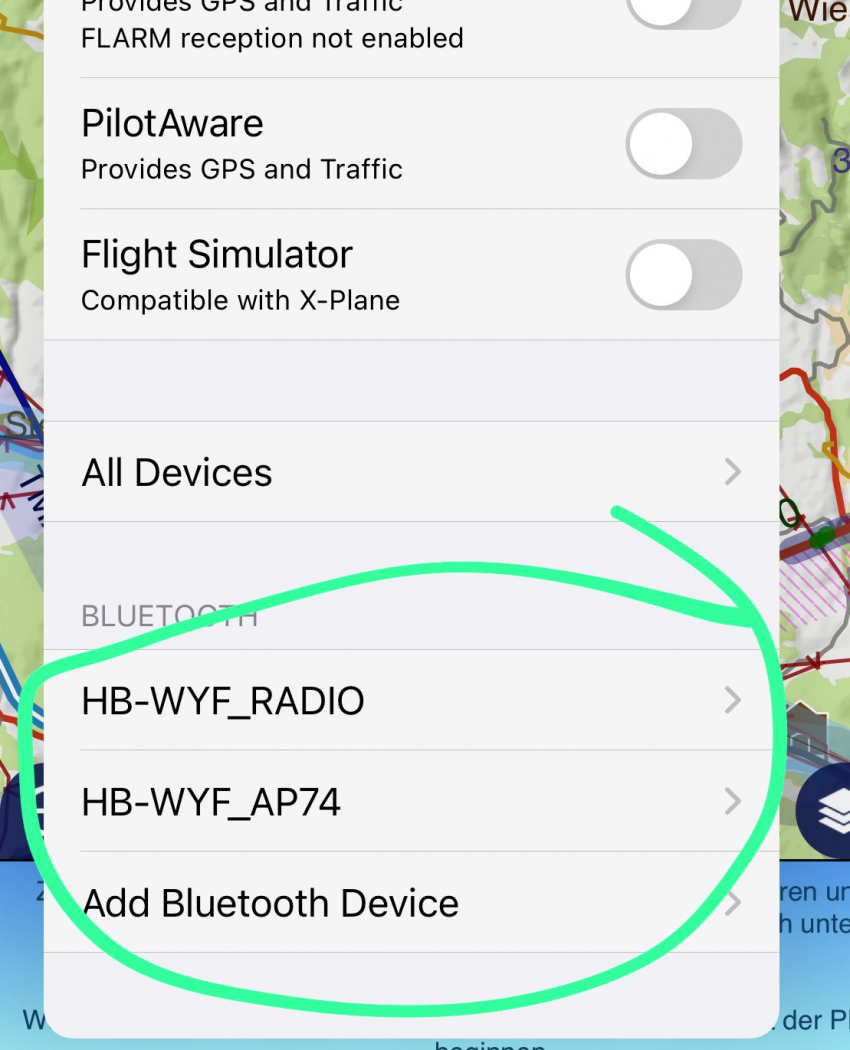Open the HB-WYF_RADIO Bluetooth device

click(x=410, y=701)
